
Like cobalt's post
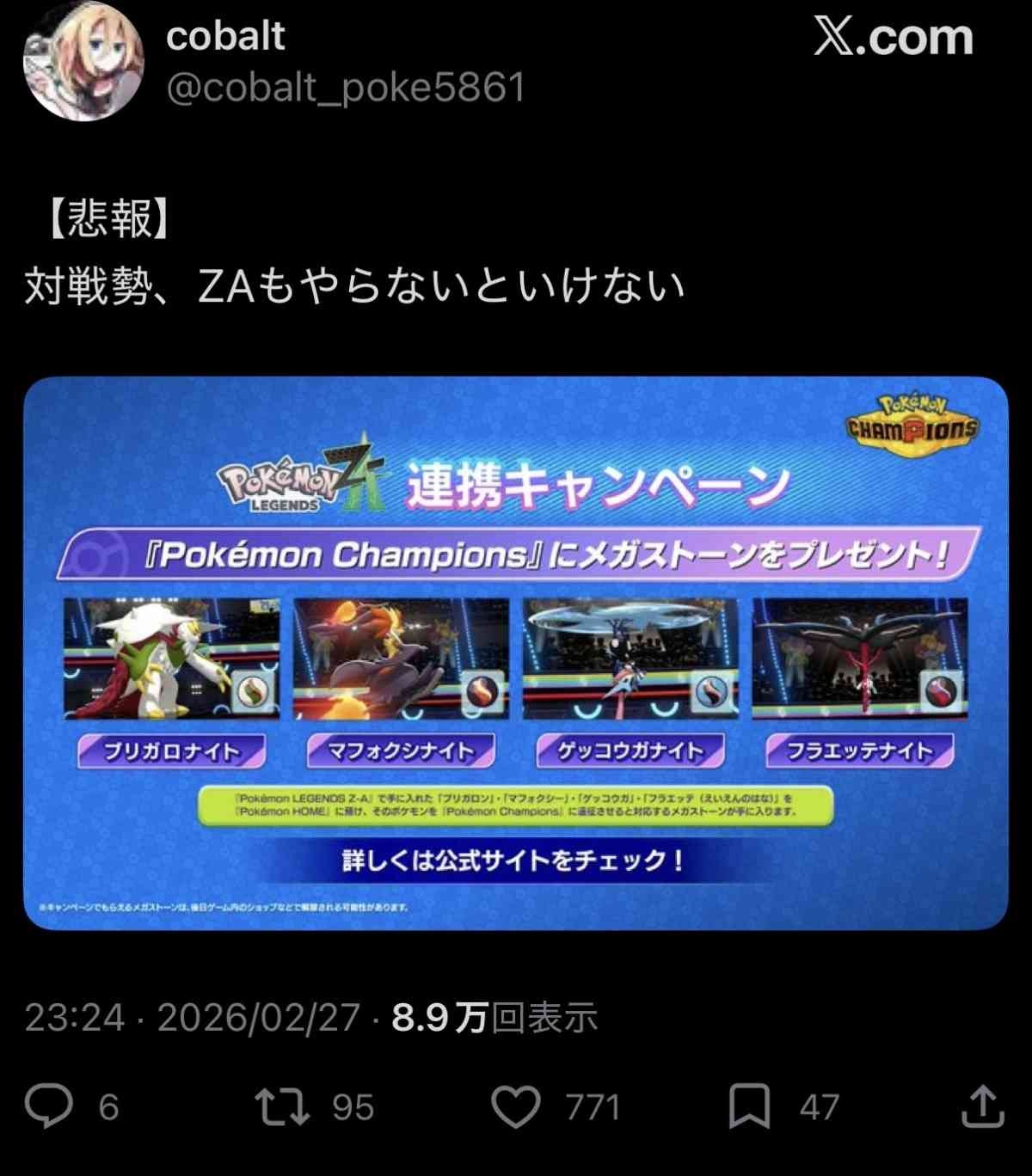(515, 1106)
